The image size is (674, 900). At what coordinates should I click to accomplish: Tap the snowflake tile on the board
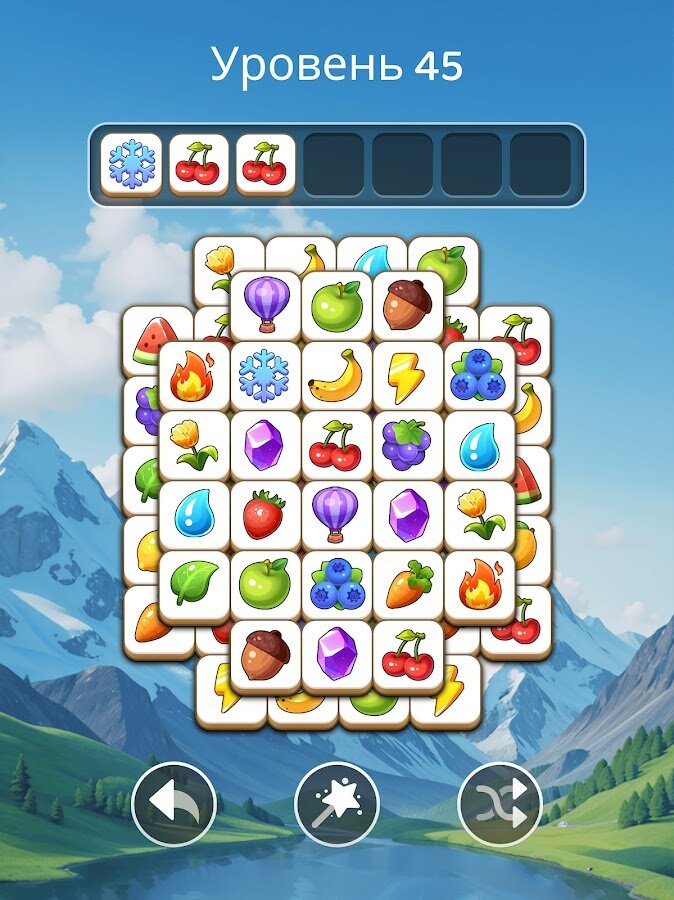coord(265,376)
